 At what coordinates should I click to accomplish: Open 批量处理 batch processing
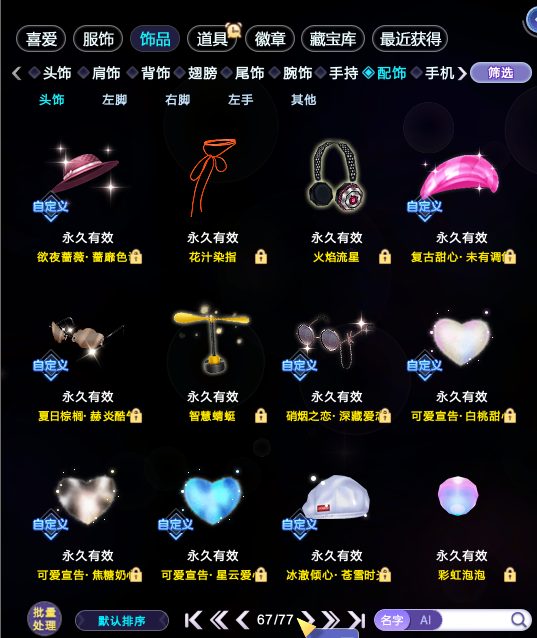tap(44, 618)
